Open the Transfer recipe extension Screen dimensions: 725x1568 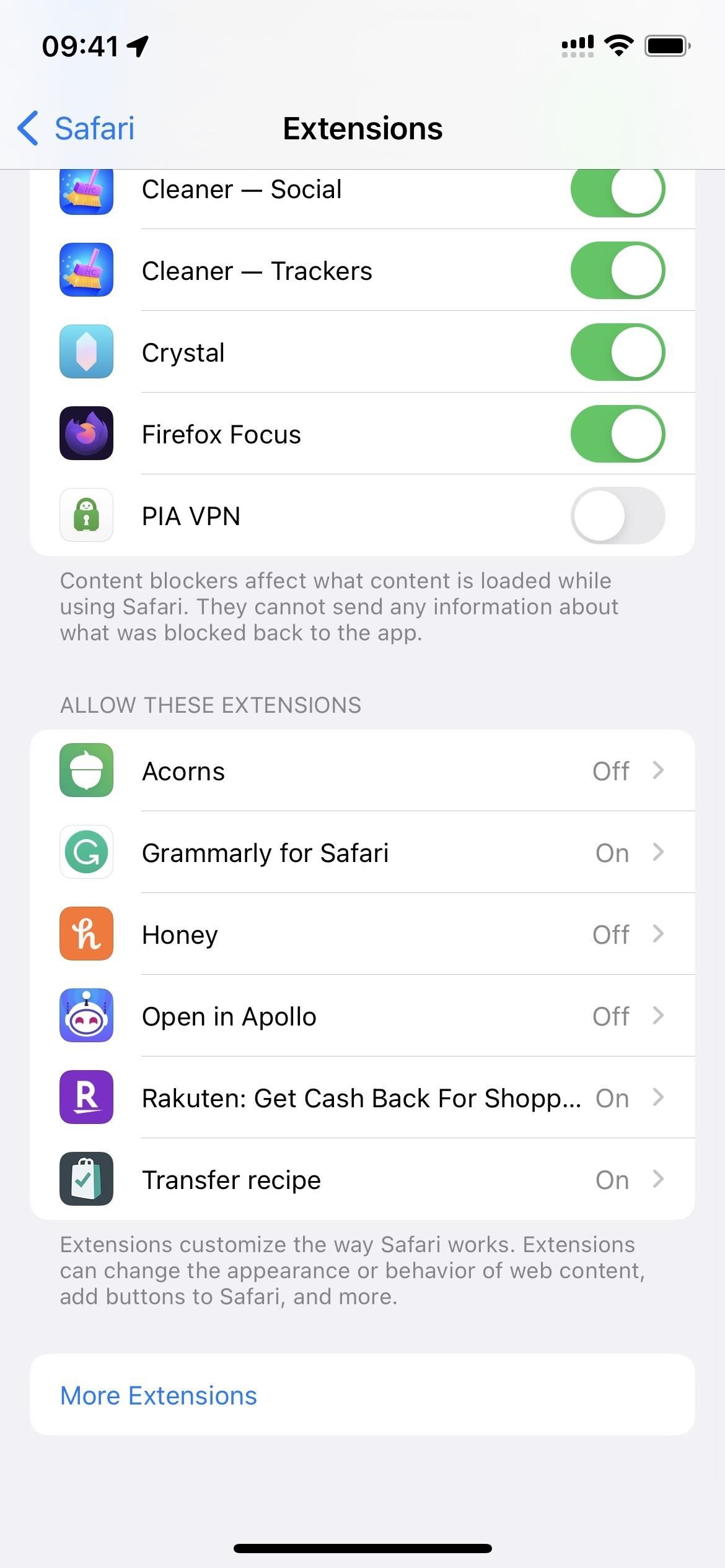[x=362, y=1180]
